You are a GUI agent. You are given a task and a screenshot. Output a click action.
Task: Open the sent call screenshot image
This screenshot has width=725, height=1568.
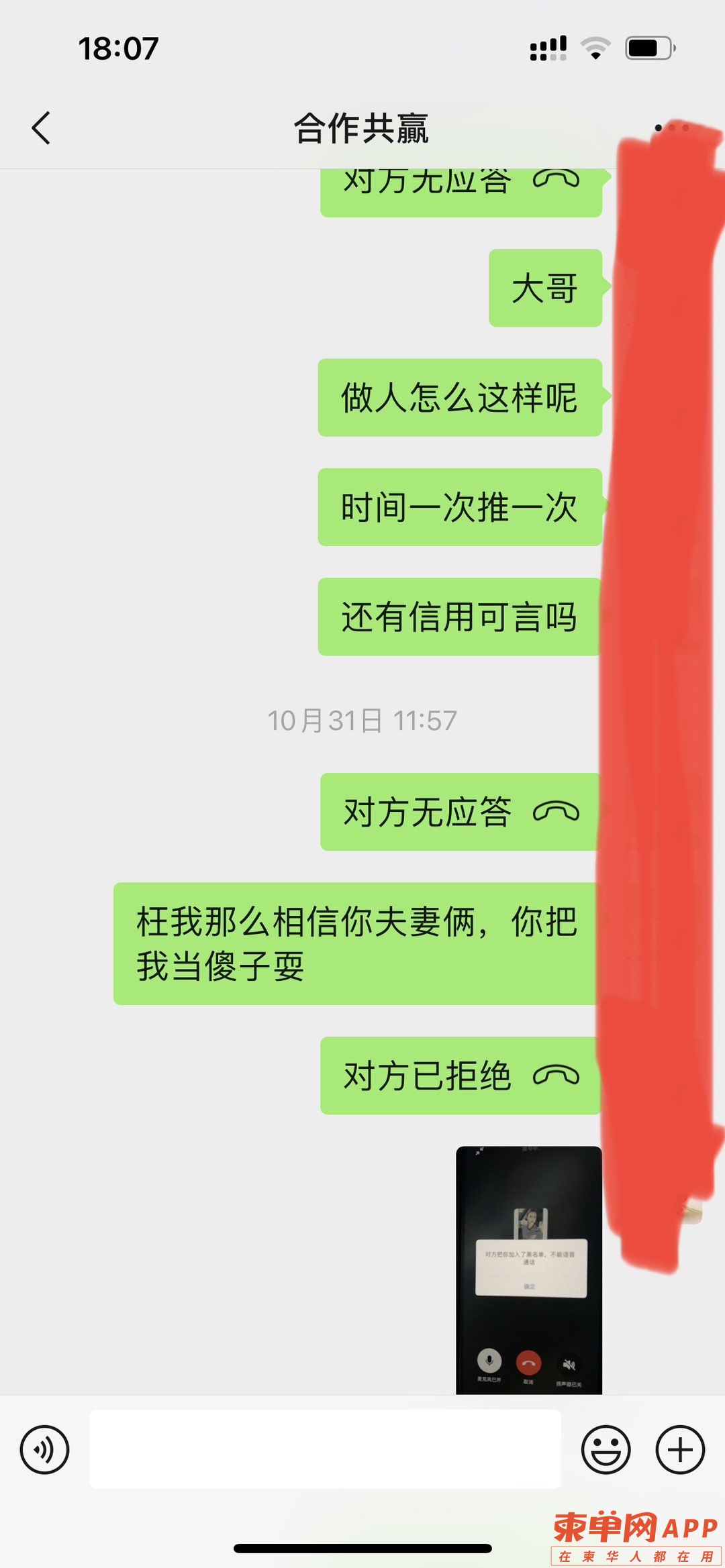(529, 1269)
